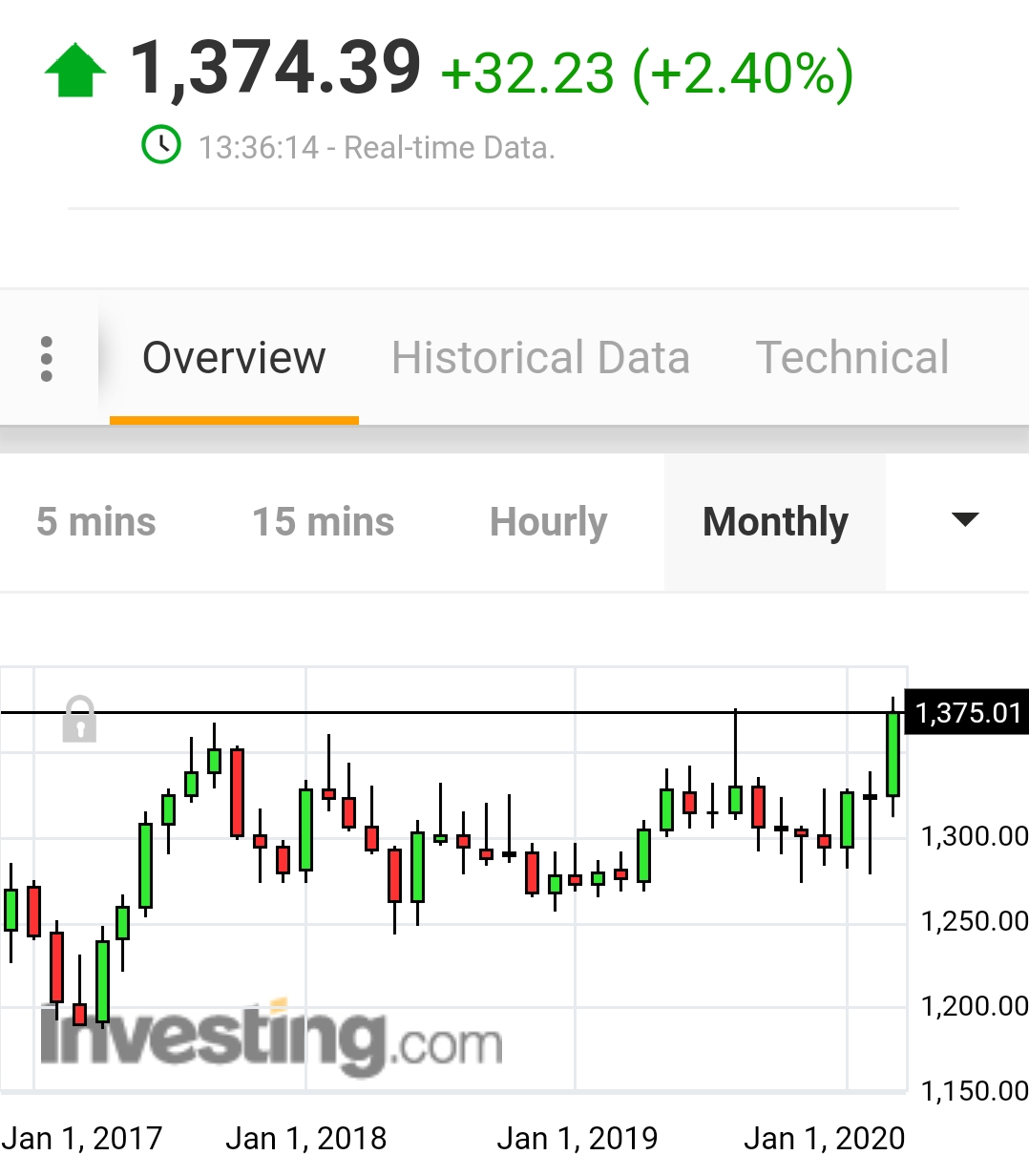Select the Monthly chart interval
This screenshot has width=1029, height=1176.
(x=775, y=522)
